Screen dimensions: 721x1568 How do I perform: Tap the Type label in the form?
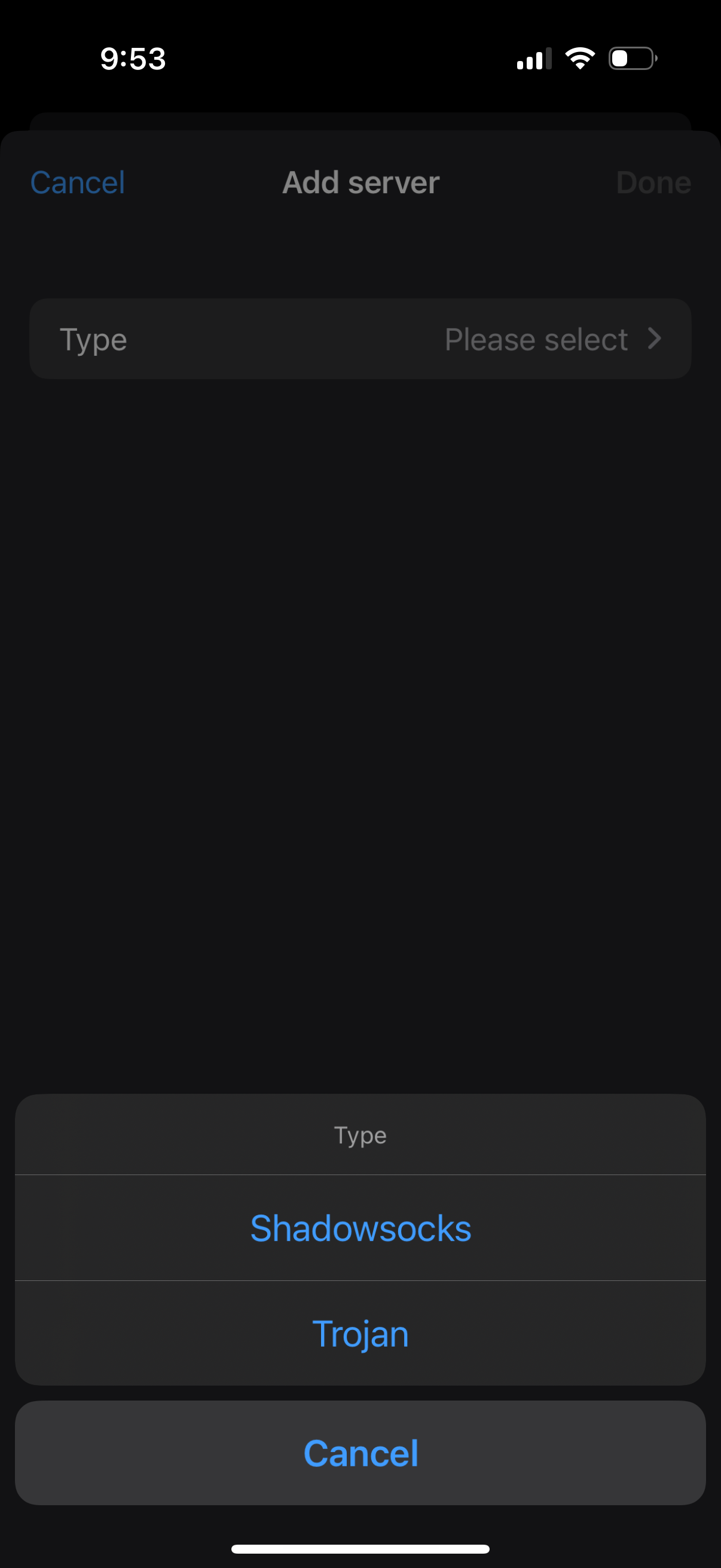93,339
